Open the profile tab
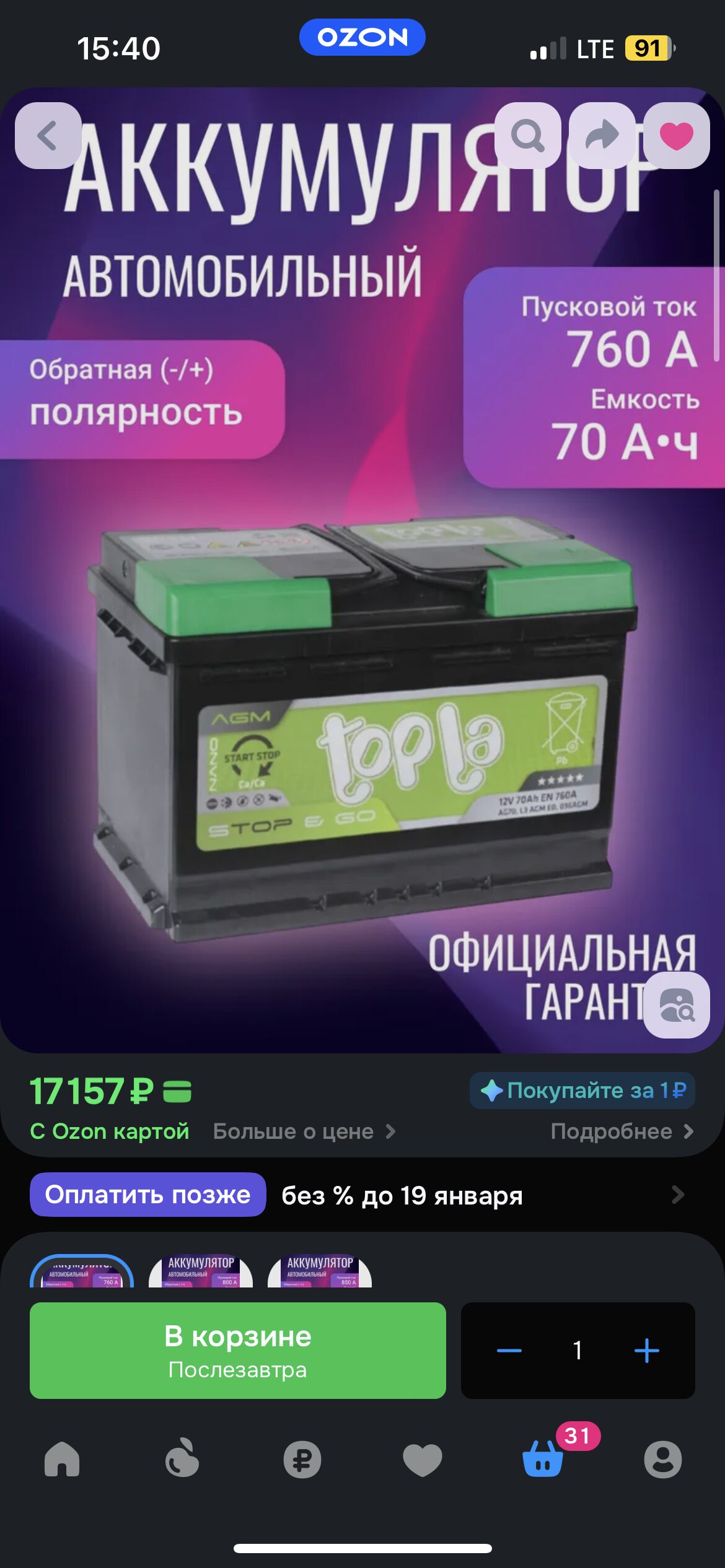This screenshot has width=725, height=1568. pos(662,1460)
